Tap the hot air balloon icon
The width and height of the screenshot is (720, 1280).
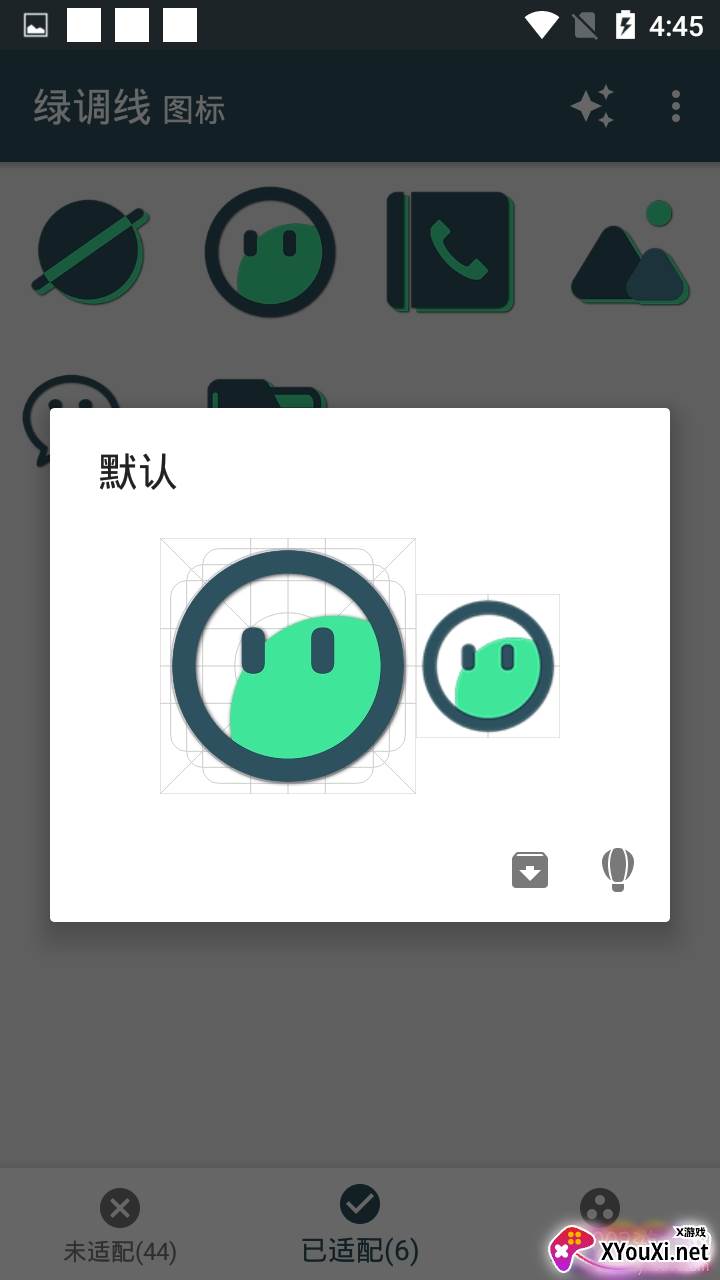click(x=618, y=869)
